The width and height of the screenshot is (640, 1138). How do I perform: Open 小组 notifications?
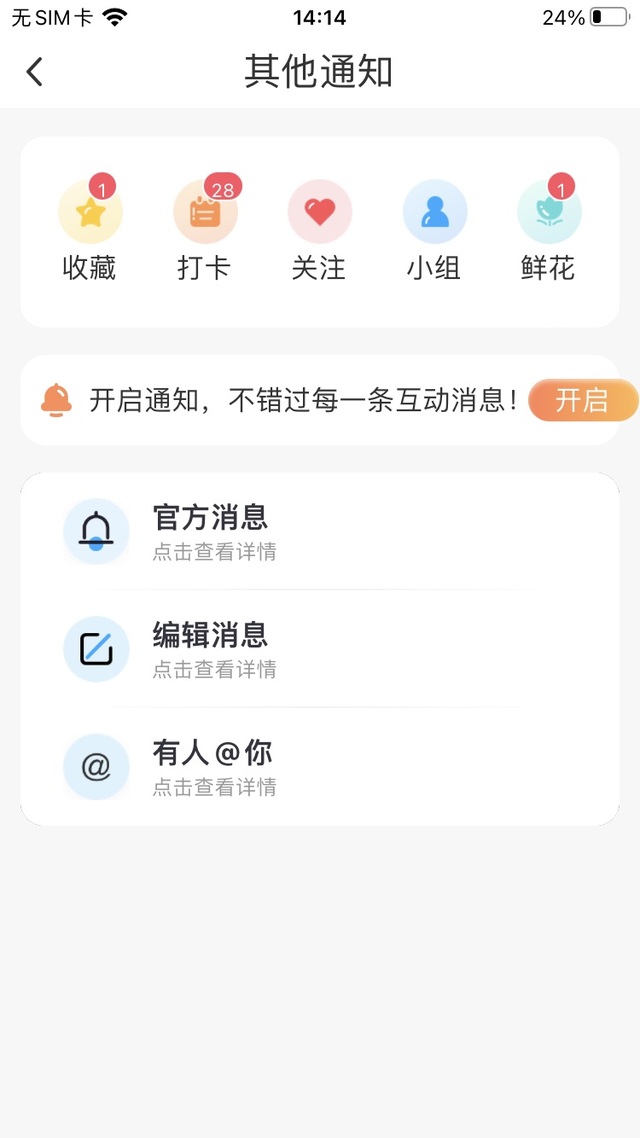[434, 229]
